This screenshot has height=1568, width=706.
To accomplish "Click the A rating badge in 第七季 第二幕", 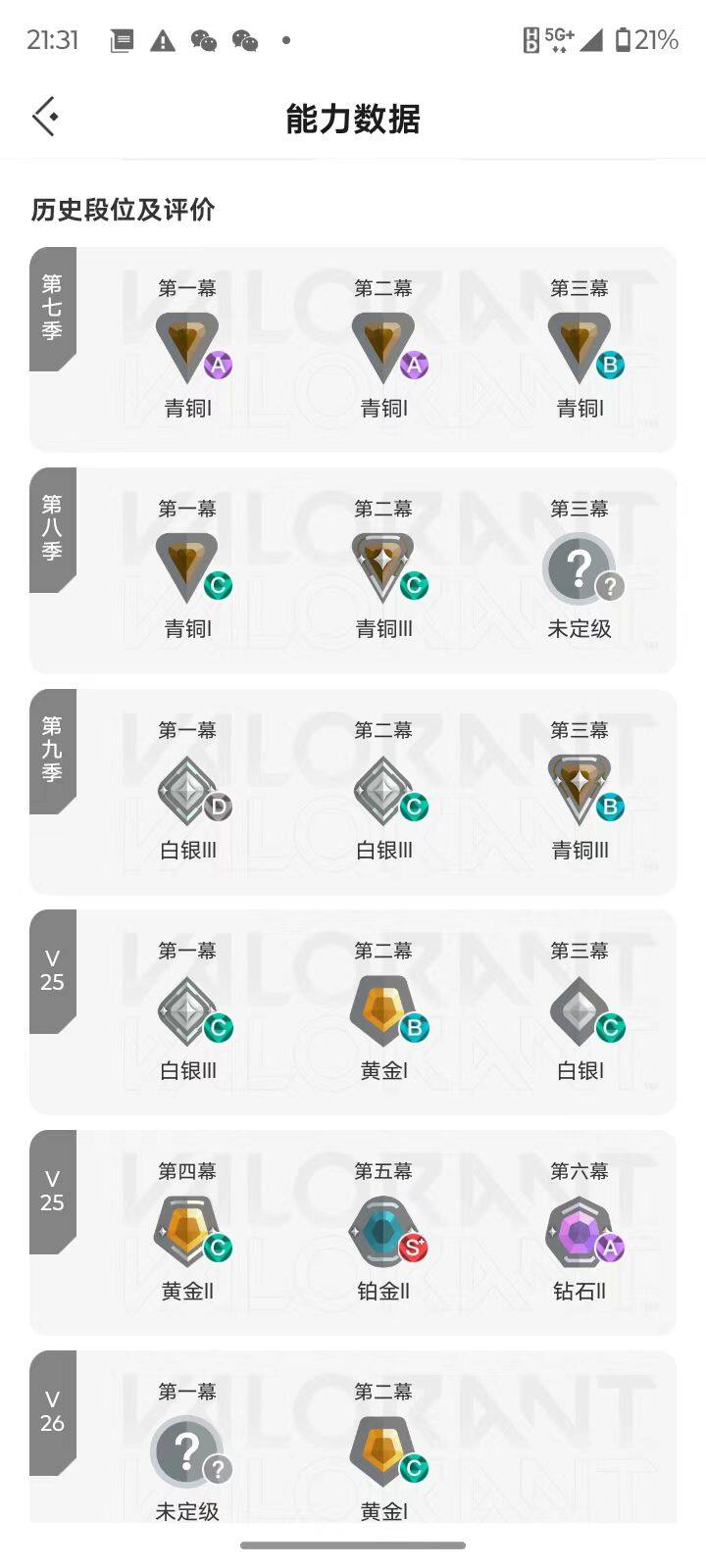I will click(413, 364).
